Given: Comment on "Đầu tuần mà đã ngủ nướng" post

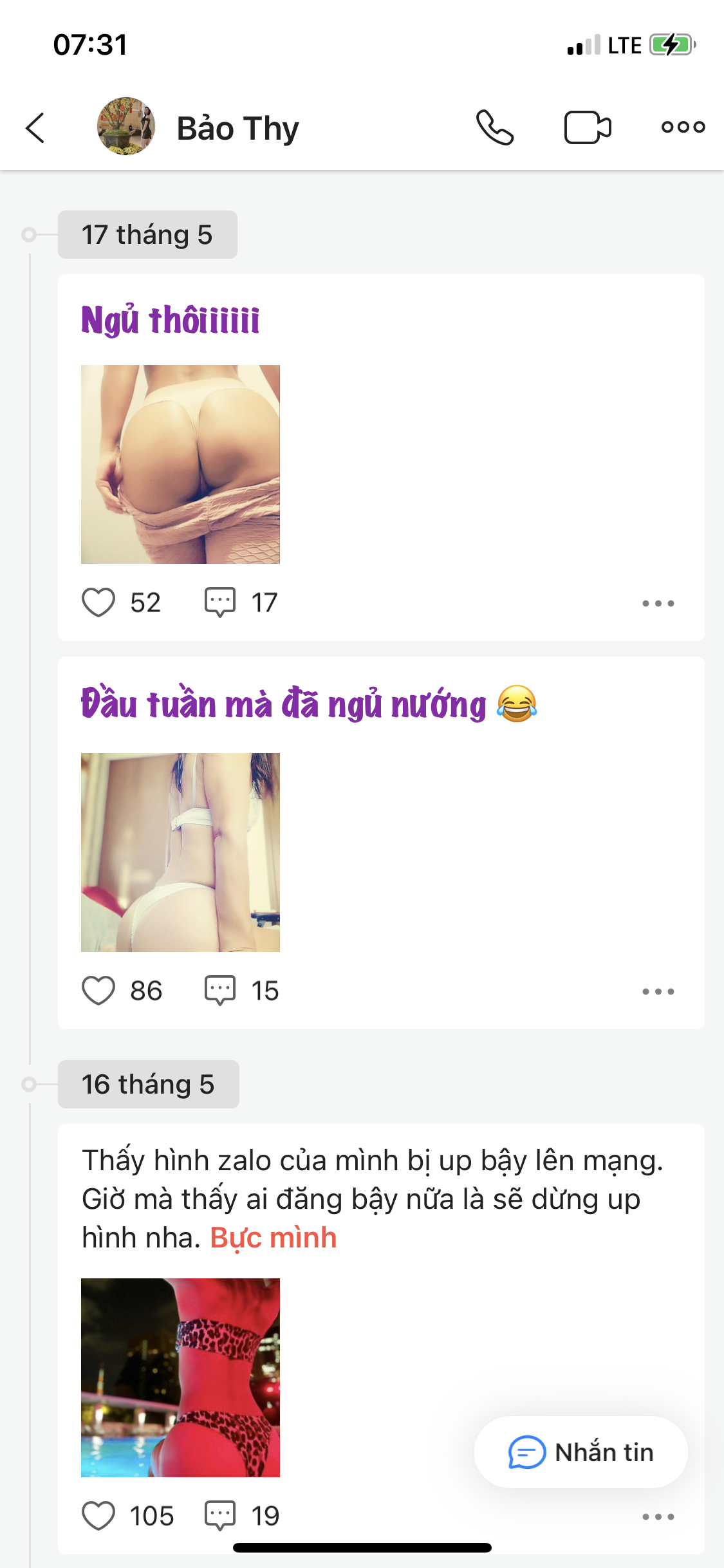Looking at the screenshot, I should pyautogui.click(x=220, y=991).
